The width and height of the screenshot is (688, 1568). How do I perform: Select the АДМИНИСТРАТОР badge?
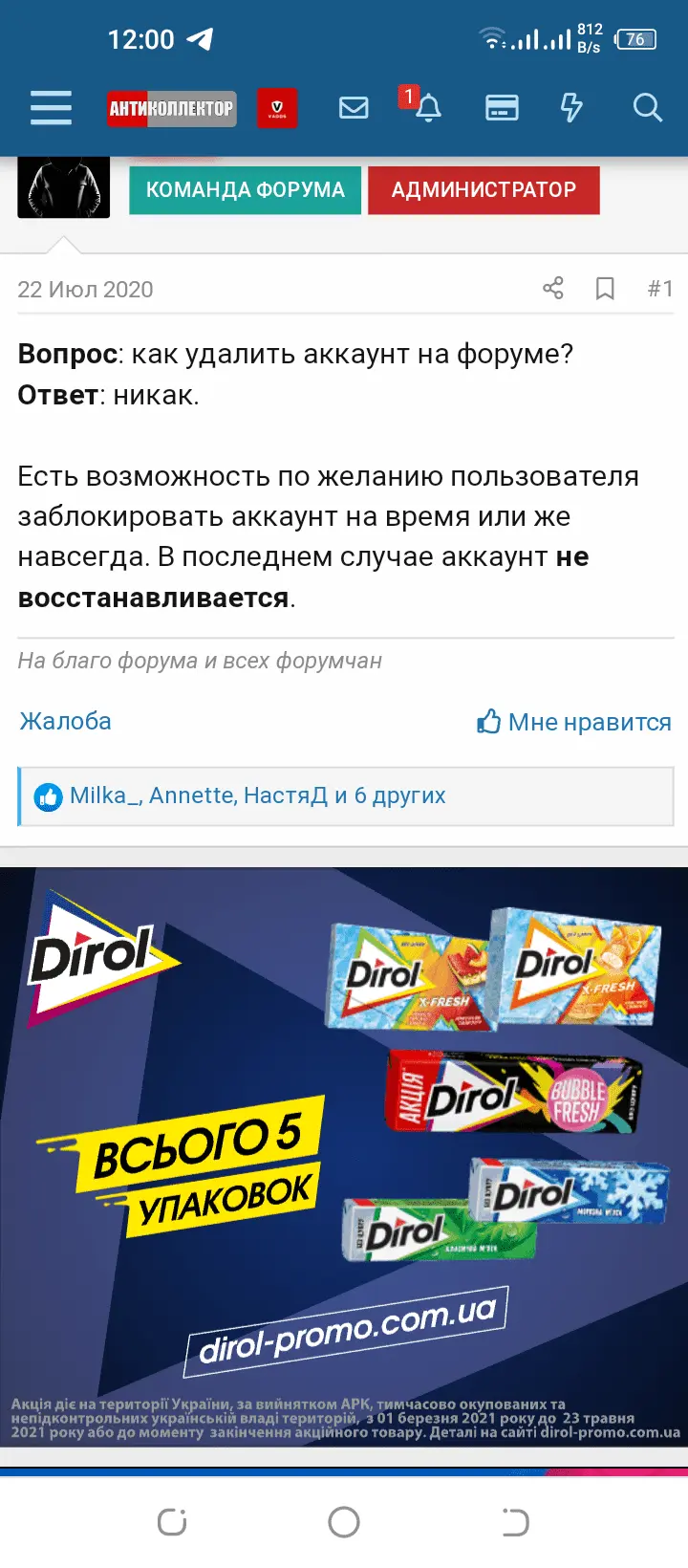click(484, 190)
